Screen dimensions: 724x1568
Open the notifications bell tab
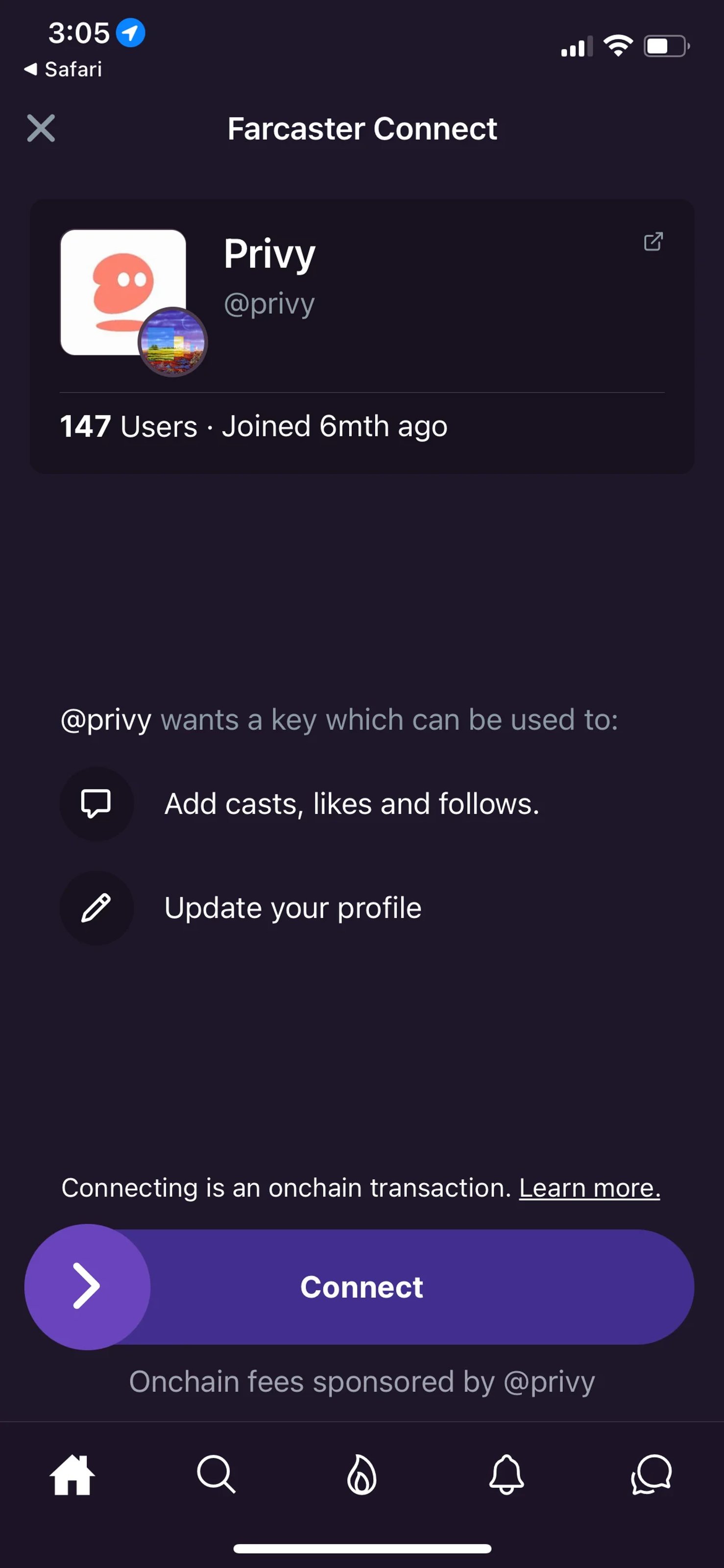pyautogui.click(x=506, y=1475)
